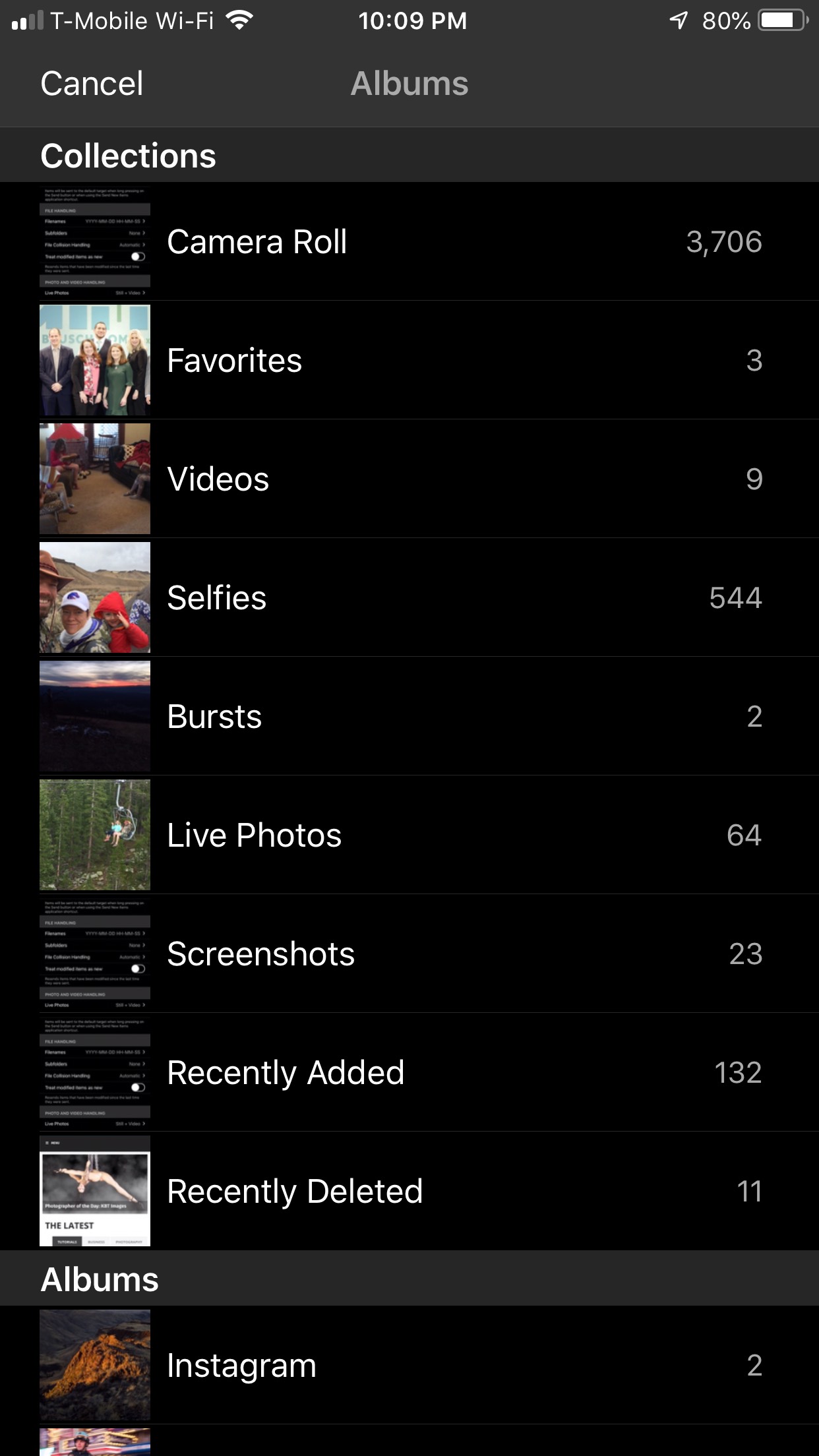Viewport: 819px width, 1456px height.
Task: Cancel the album selection
Action: 92,84
